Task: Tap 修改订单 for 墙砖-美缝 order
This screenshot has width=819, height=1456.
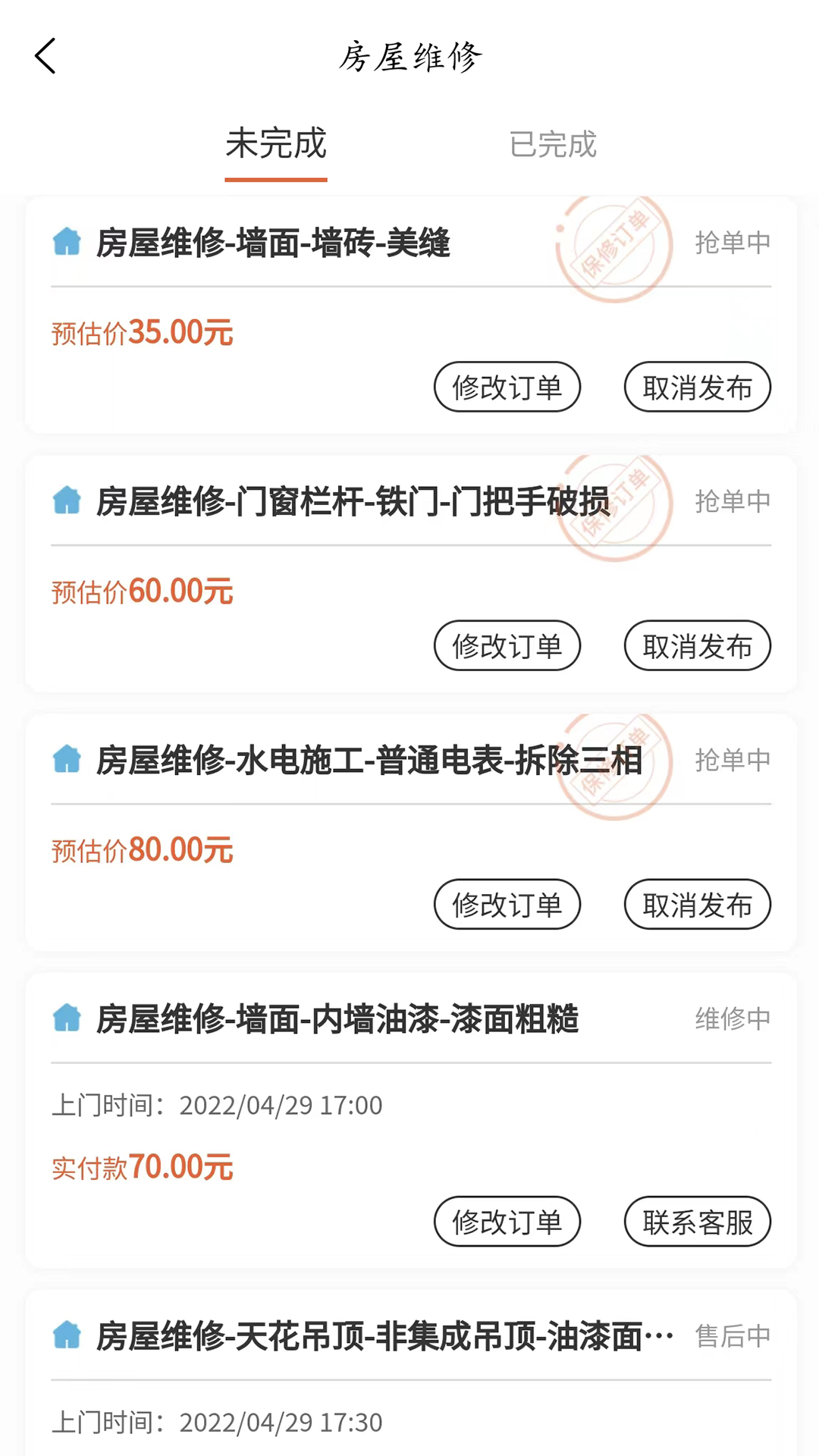Action: (x=507, y=388)
